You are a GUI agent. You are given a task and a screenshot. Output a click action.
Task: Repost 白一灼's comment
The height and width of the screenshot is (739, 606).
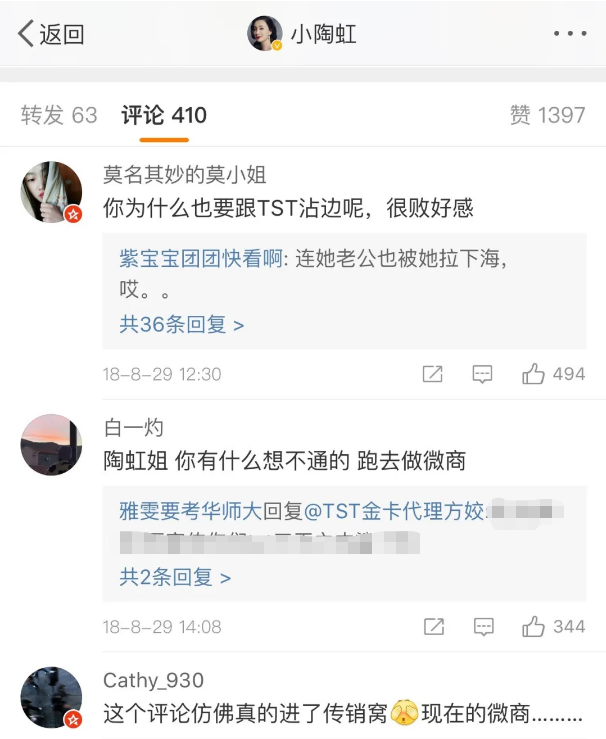tap(432, 627)
